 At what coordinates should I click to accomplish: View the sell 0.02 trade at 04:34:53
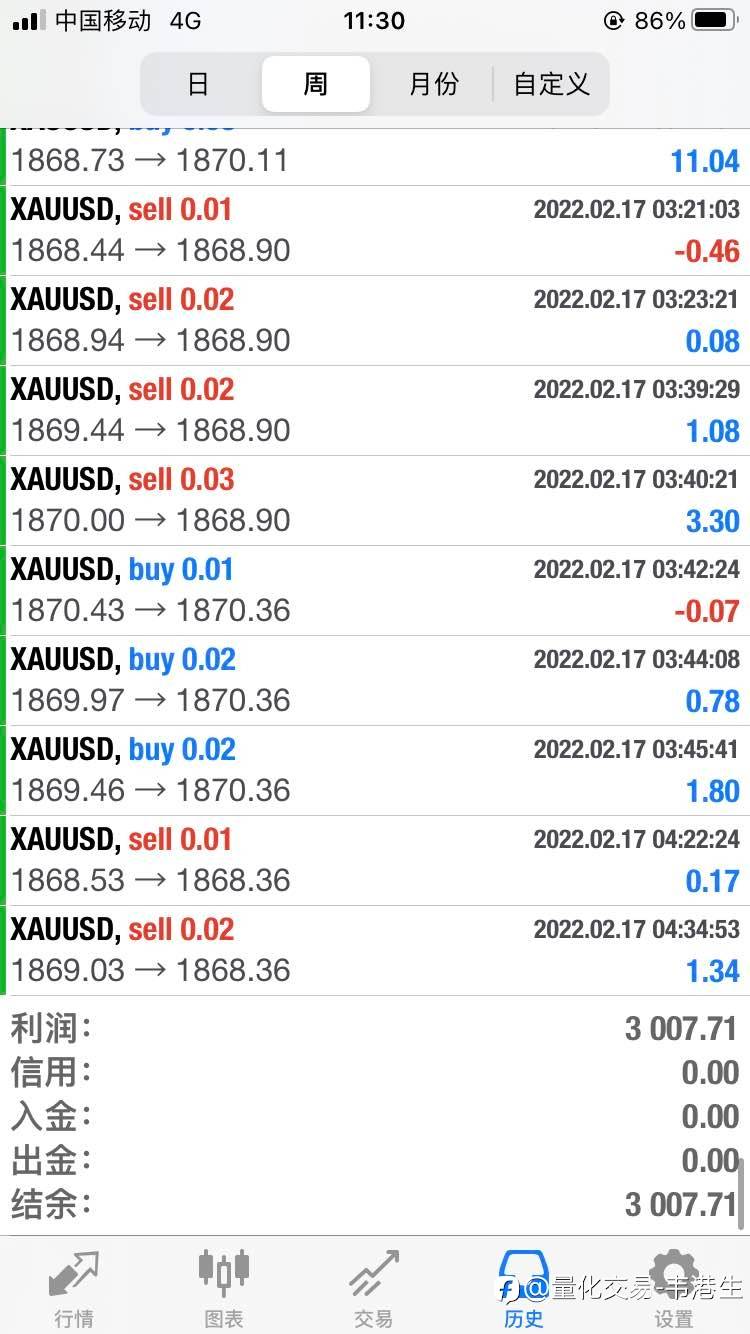[375, 951]
